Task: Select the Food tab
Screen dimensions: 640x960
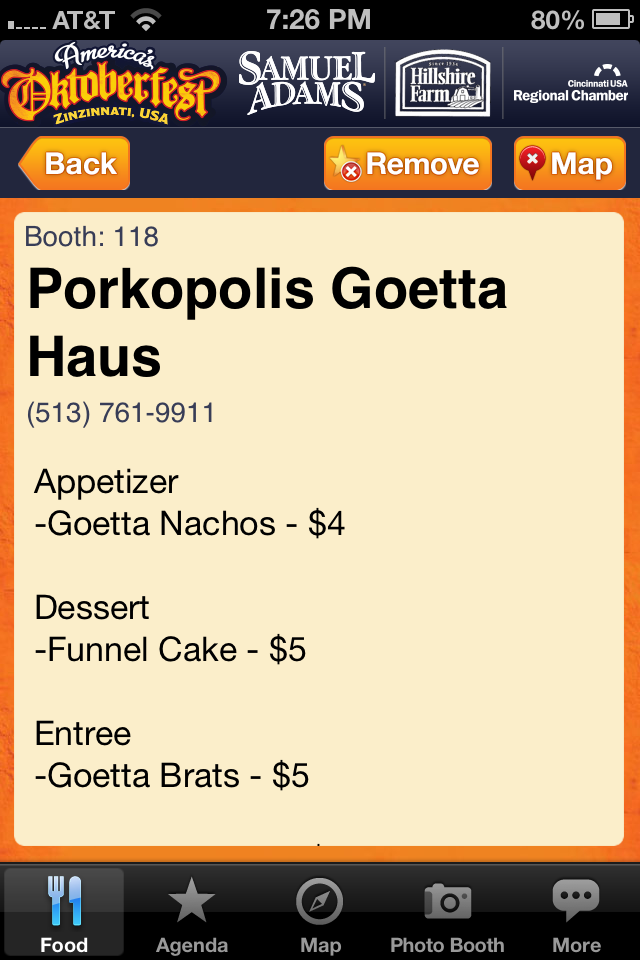Action: [x=64, y=914]
